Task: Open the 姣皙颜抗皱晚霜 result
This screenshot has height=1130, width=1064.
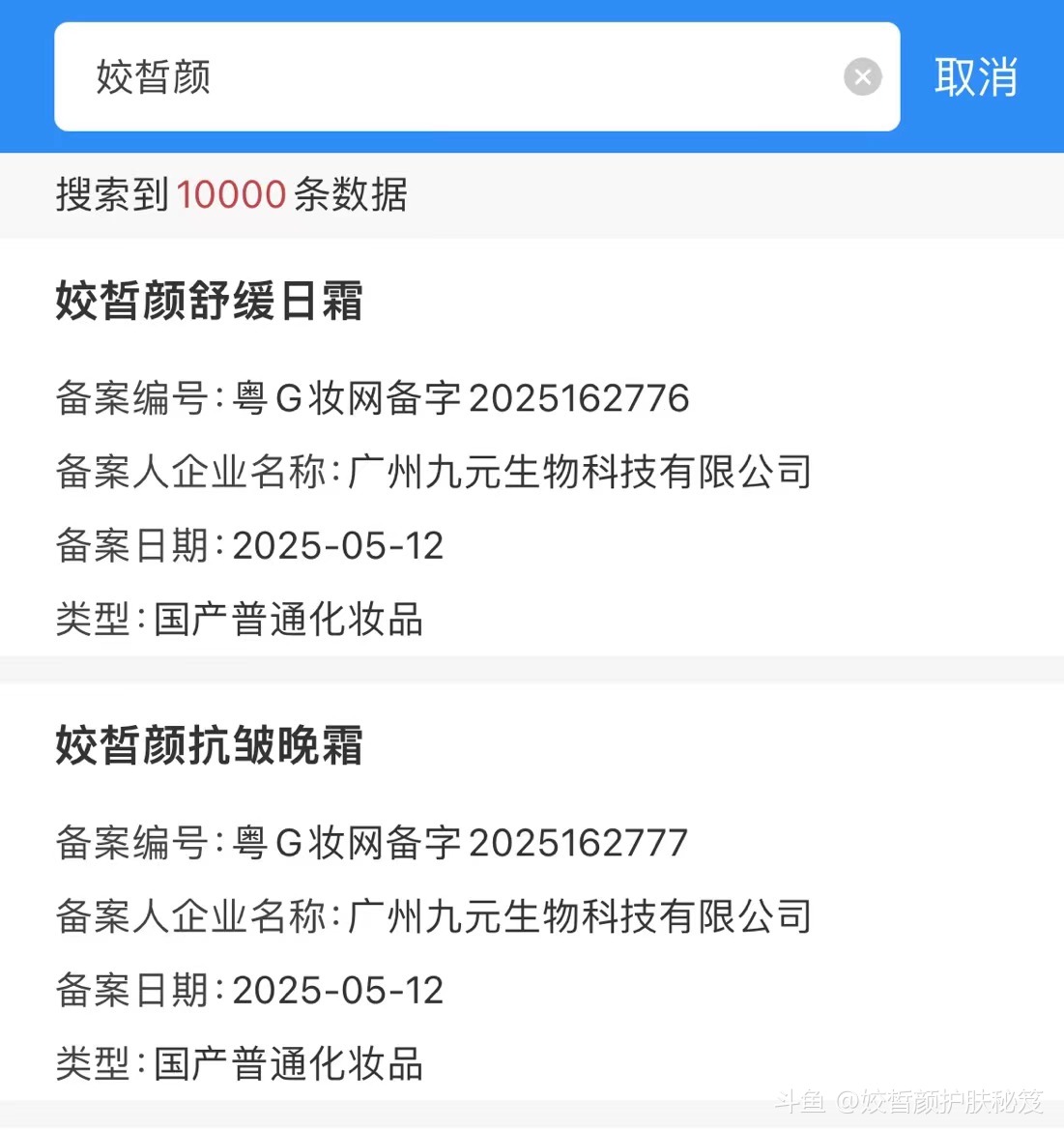Action: 210,745
